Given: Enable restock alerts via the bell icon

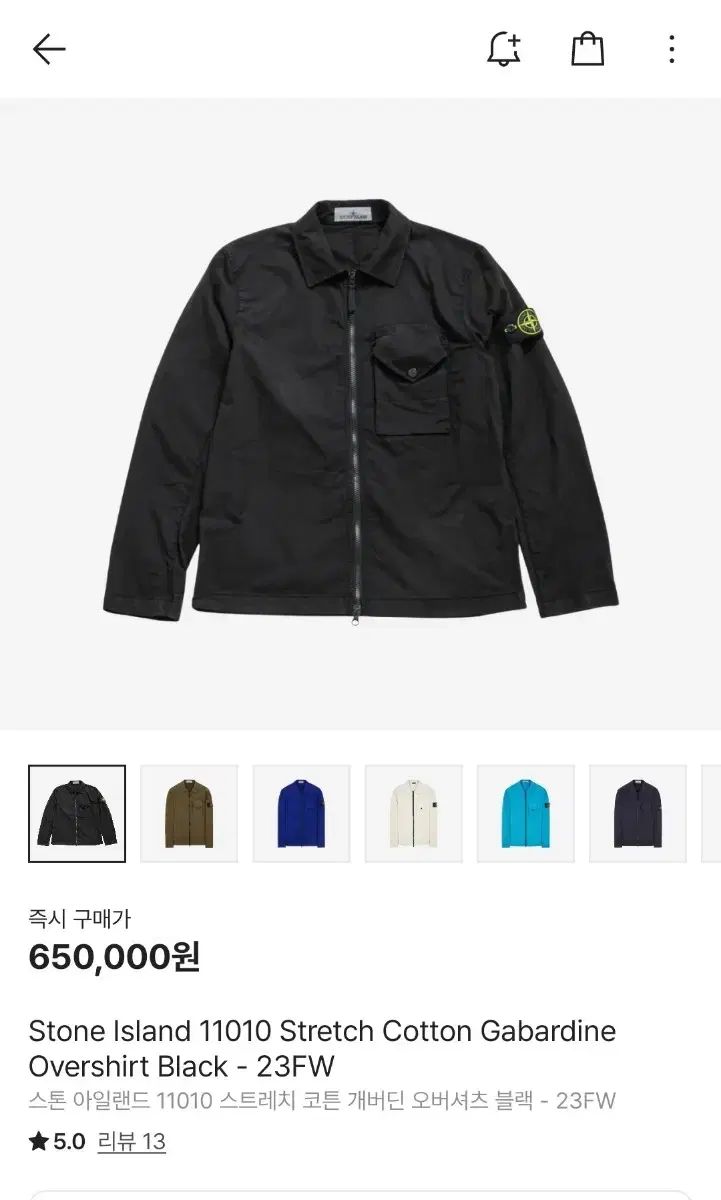Looking at the screenshot, I should click(504, 47).
